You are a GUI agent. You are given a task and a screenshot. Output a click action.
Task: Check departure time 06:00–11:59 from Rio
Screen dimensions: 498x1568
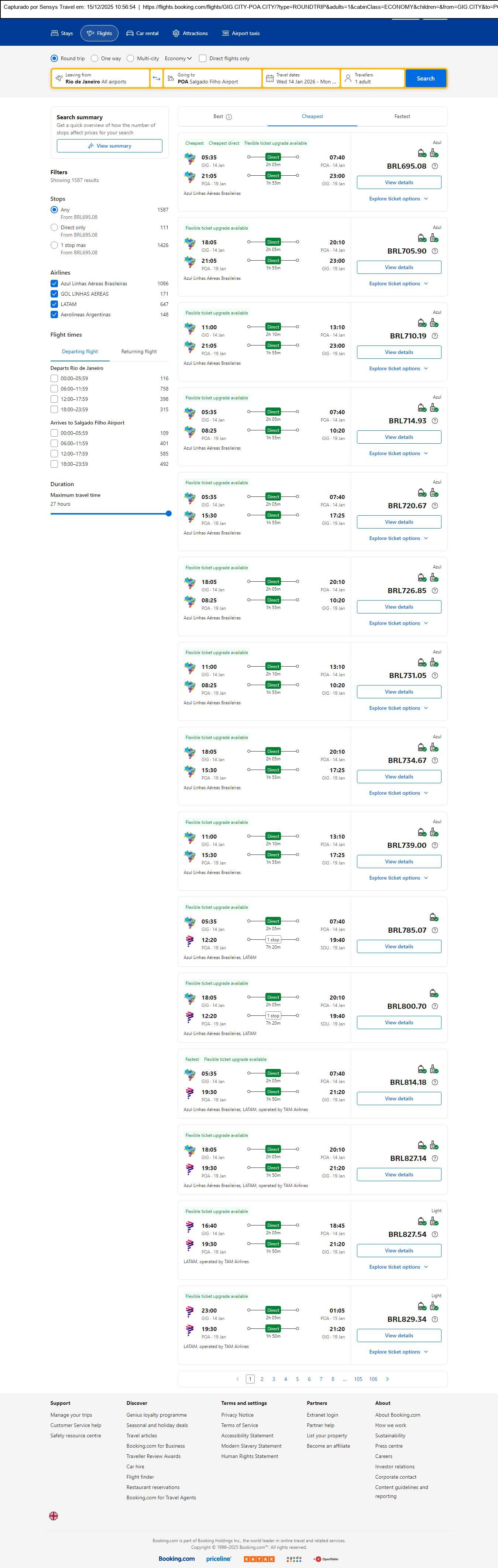click(x=54, y=389)
